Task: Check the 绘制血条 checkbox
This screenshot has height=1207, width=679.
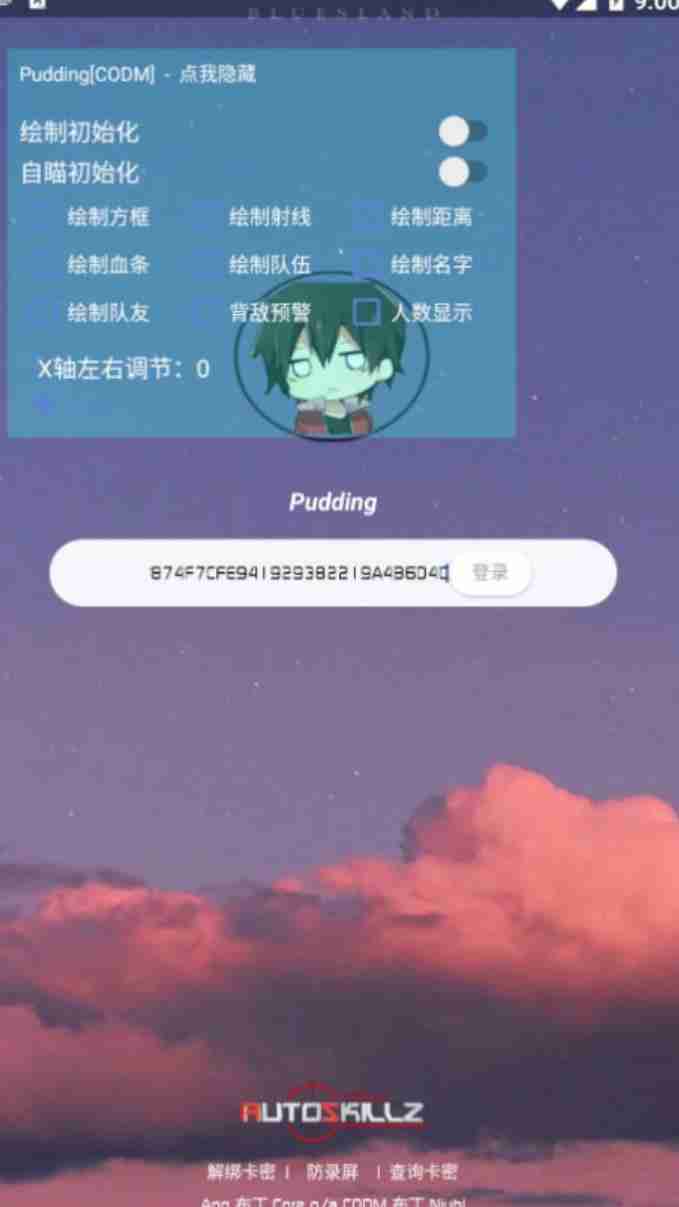Action: 44,265
